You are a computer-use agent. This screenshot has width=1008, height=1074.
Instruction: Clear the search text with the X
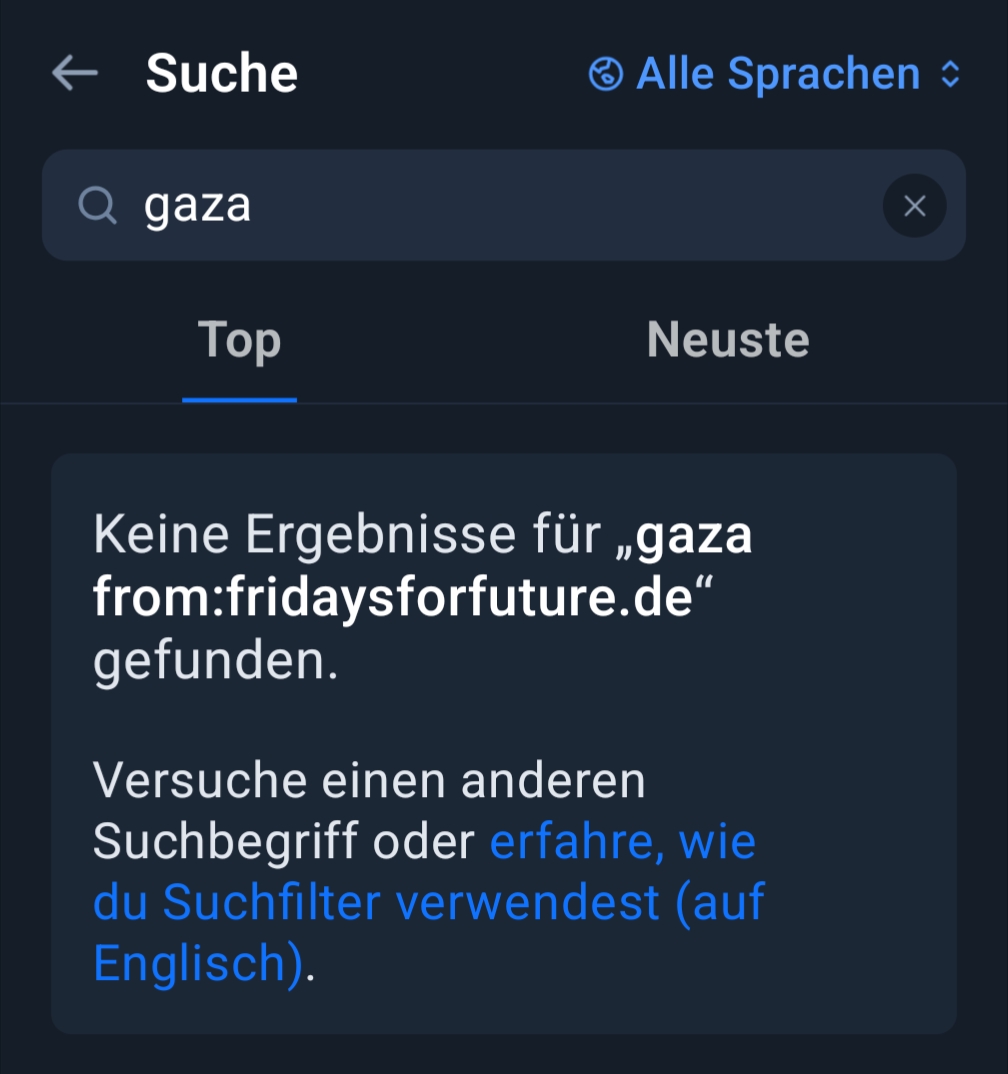coord(914,206)
